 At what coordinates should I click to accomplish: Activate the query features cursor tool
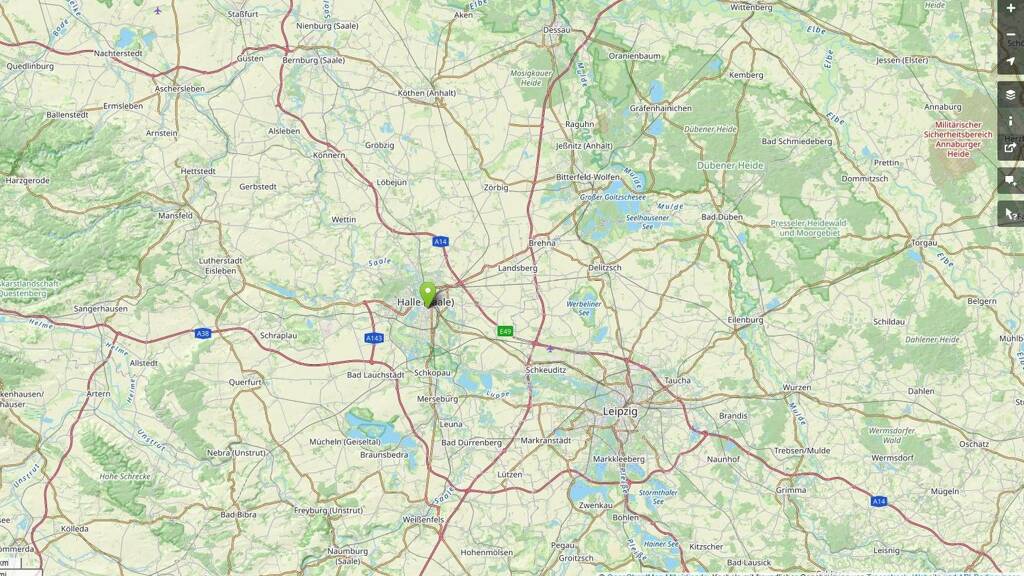click(x=1010, y=214)
